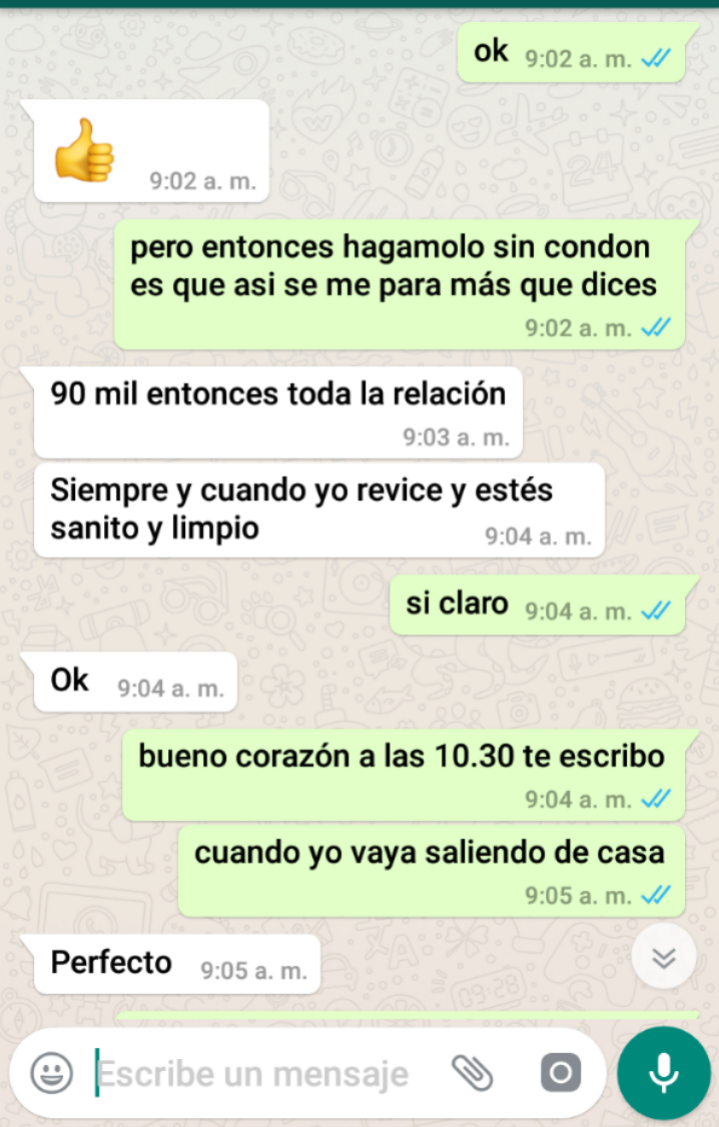Jump to latest messages with down arrow
The width and height of the screenshot is (719, 1127).
[x=664, y=957]
